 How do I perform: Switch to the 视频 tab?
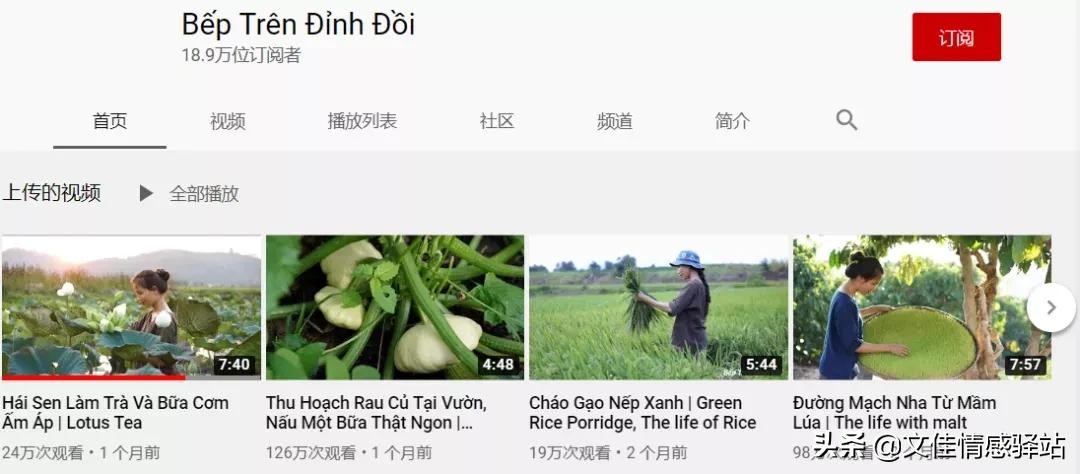[228, 121]
